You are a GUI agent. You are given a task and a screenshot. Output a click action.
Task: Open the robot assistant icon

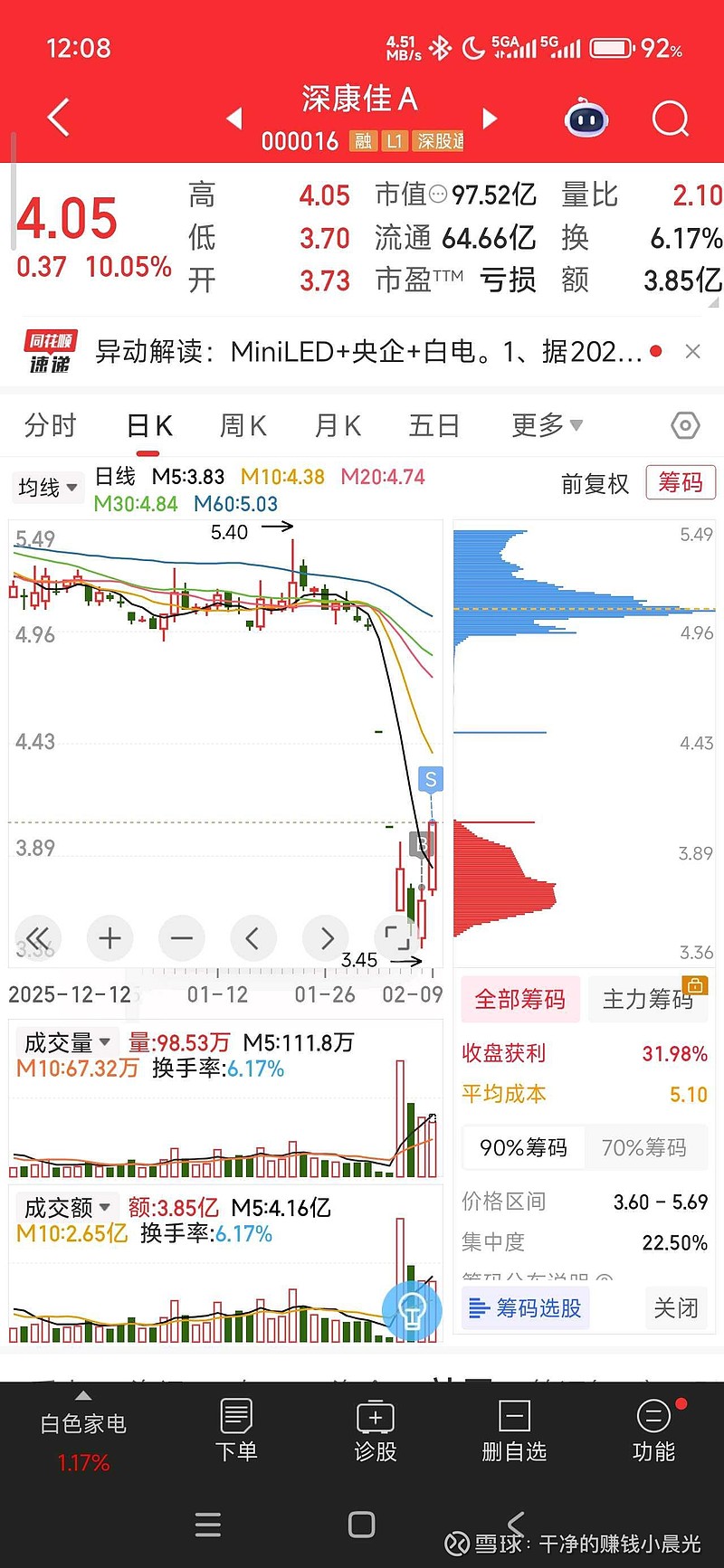(x=586, y=119)
